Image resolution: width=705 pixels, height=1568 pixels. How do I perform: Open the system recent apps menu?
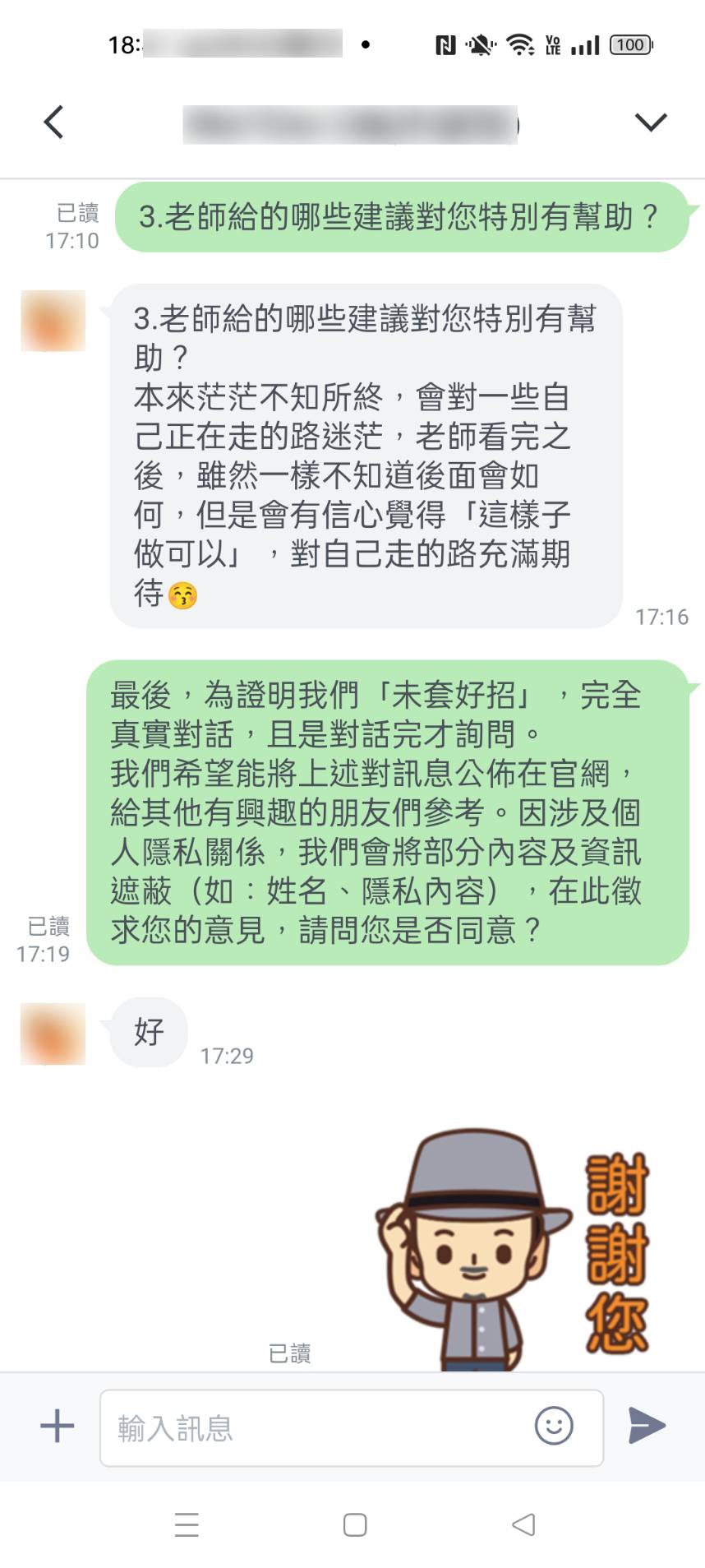187,1524
